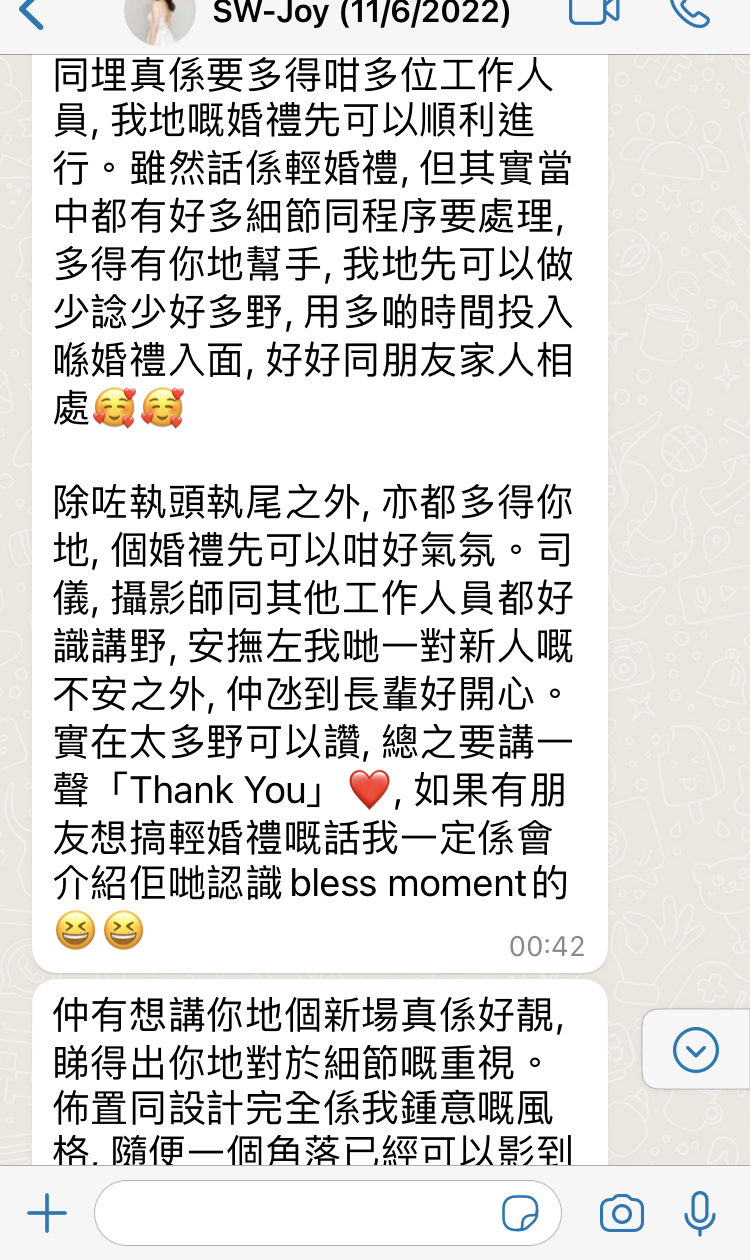Image resolution: width=750 pixels, height=1260 pixels.
Task: Record a voice message with microphone
Action: click(x=698, y=1214)
